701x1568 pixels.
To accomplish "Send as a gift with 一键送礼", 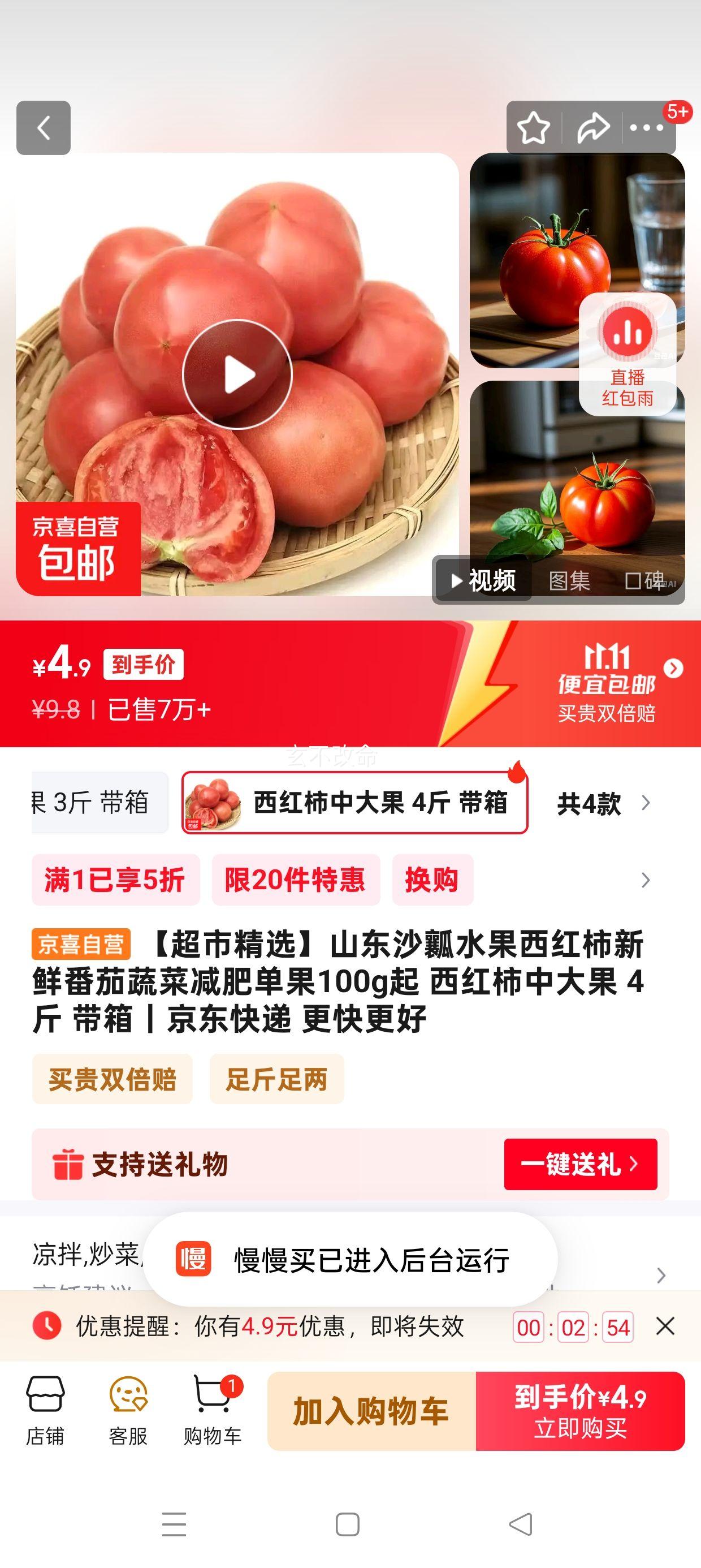I will [x=580, y=1164].
